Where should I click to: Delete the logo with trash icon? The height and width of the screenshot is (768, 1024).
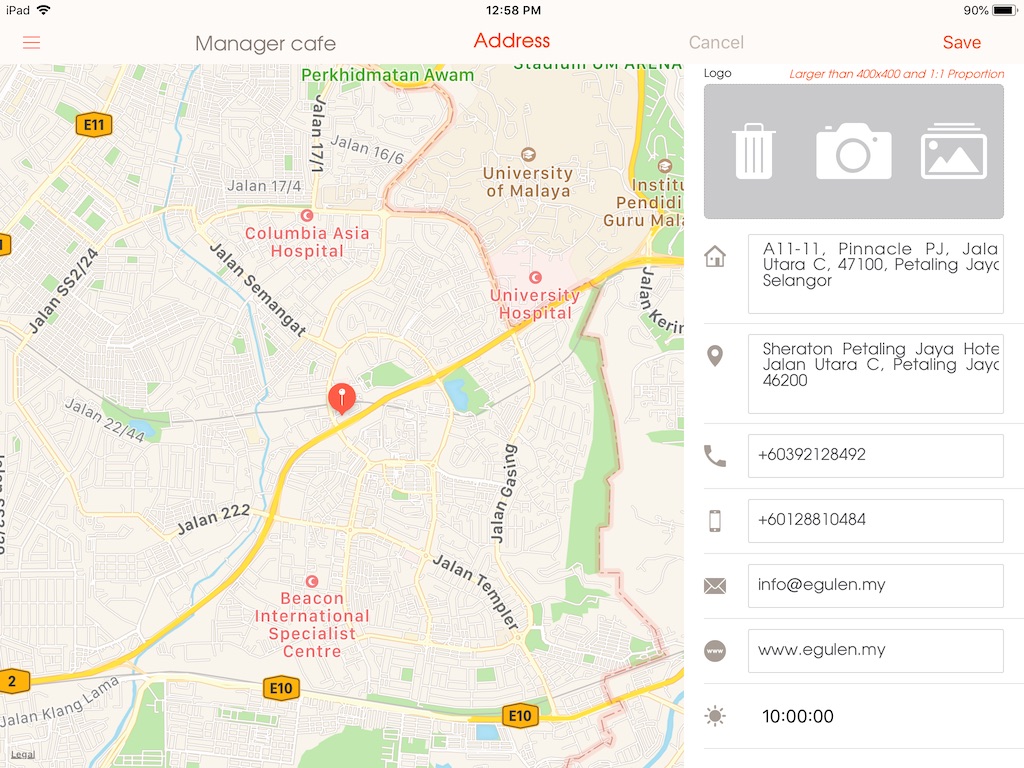tap(754, 152)
